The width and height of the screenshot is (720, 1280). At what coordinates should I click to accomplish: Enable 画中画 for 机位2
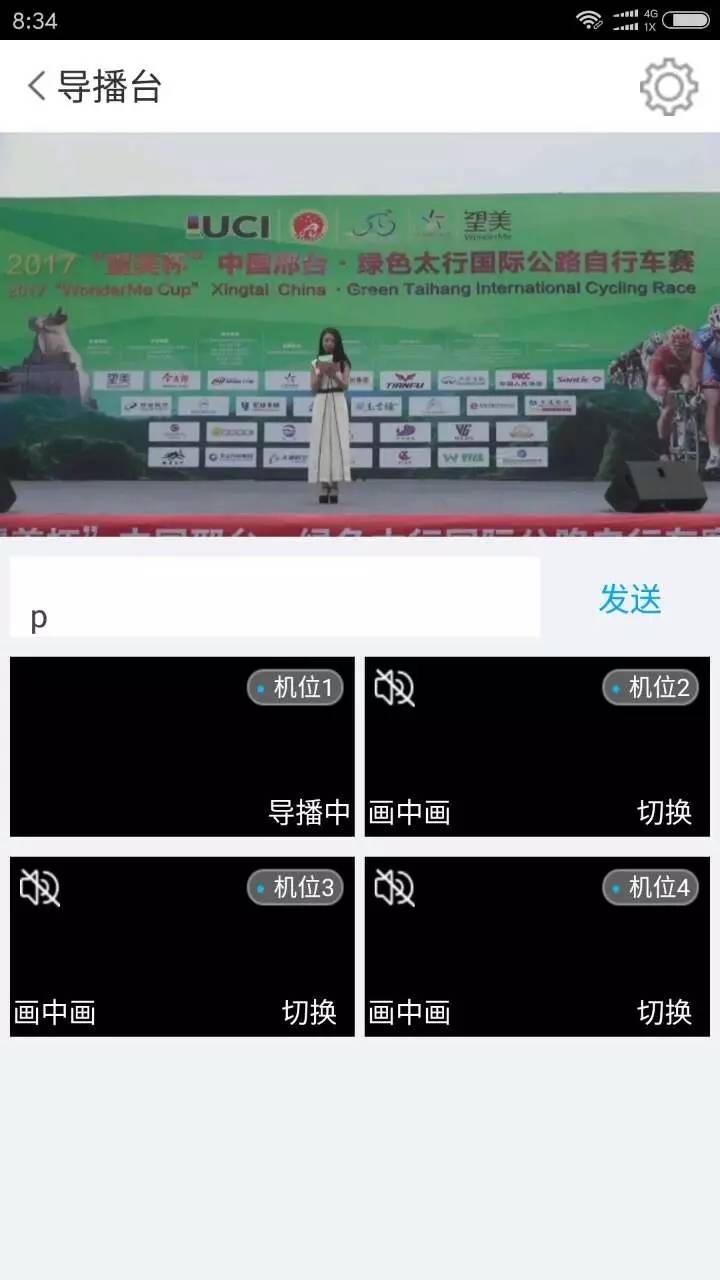coord(409,812)
